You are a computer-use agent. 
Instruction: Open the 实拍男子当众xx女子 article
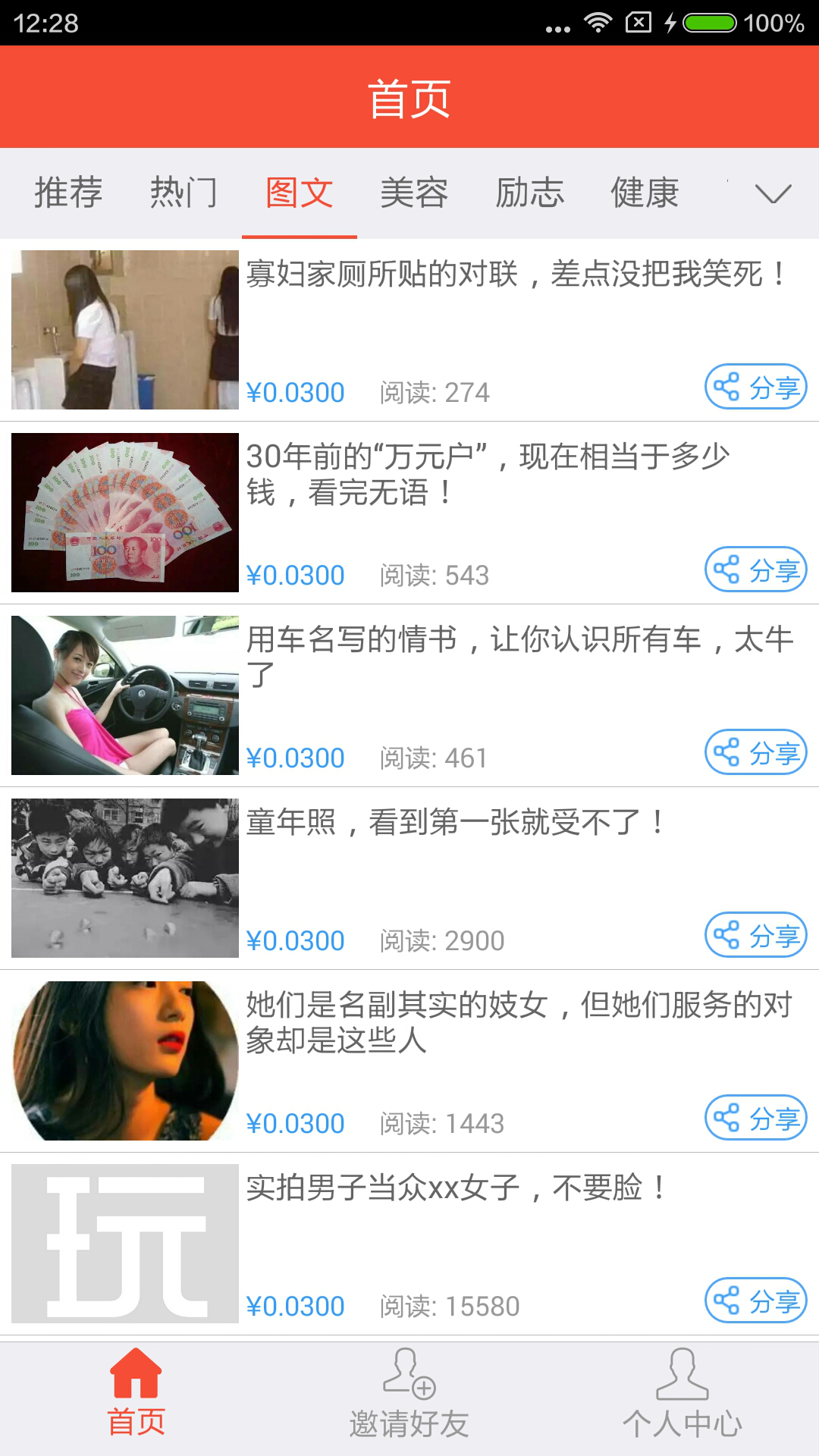coord(457,1188)
